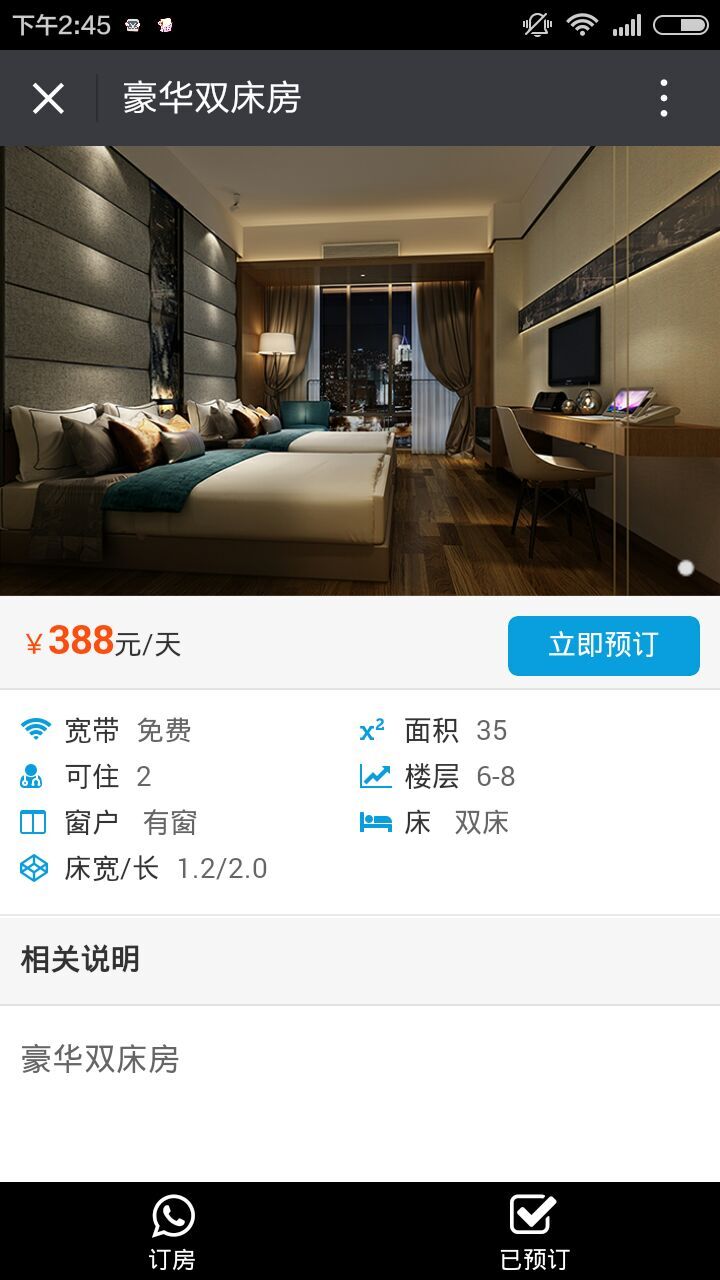The image size is (720, 1280).
Task: Open the hotel room photo
Action: pyautogui.click(x=360, y=370)
